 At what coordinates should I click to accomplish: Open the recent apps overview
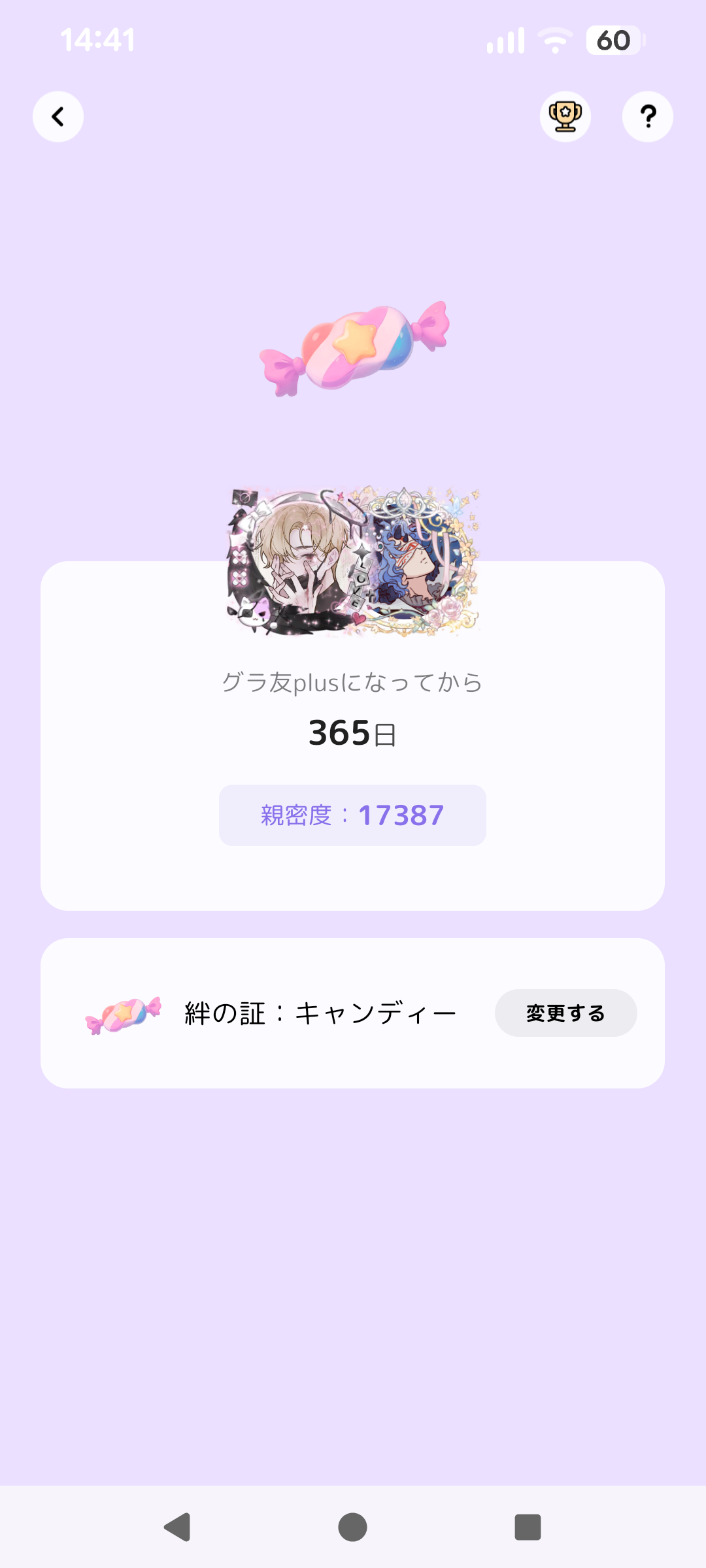(x=528, y=1527)
